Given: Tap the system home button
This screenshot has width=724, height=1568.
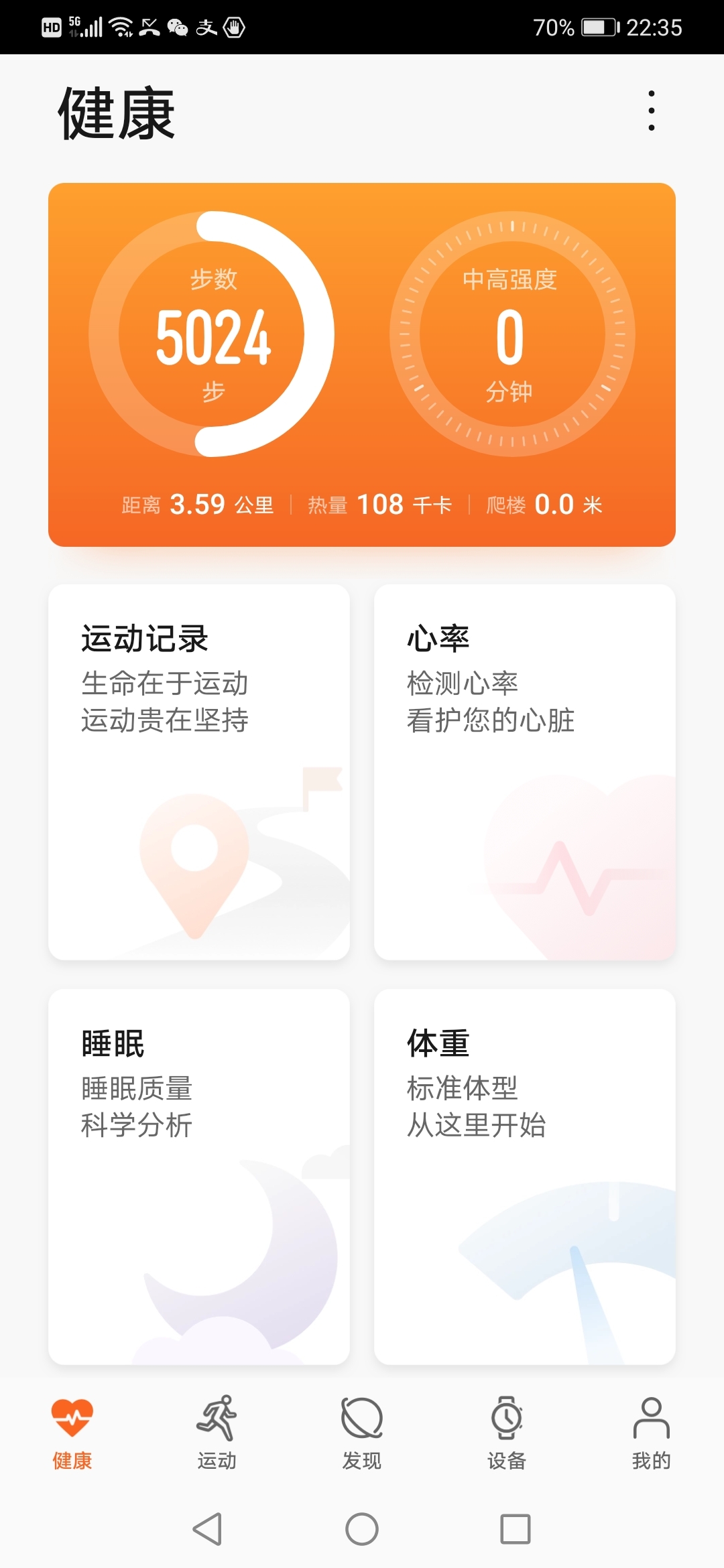Looking at the screenshot, I should coord(362,1529).
